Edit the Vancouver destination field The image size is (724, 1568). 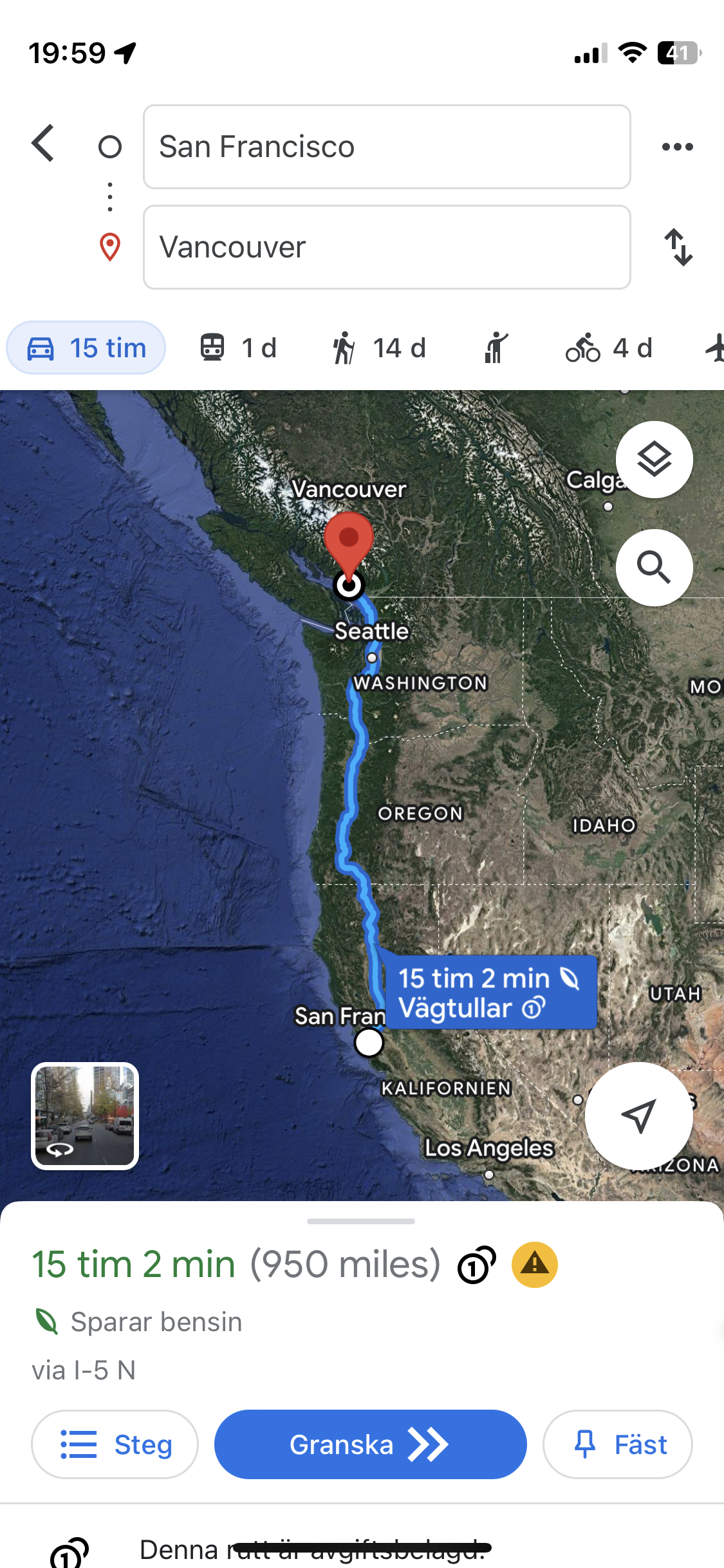[x=386, y=247]
